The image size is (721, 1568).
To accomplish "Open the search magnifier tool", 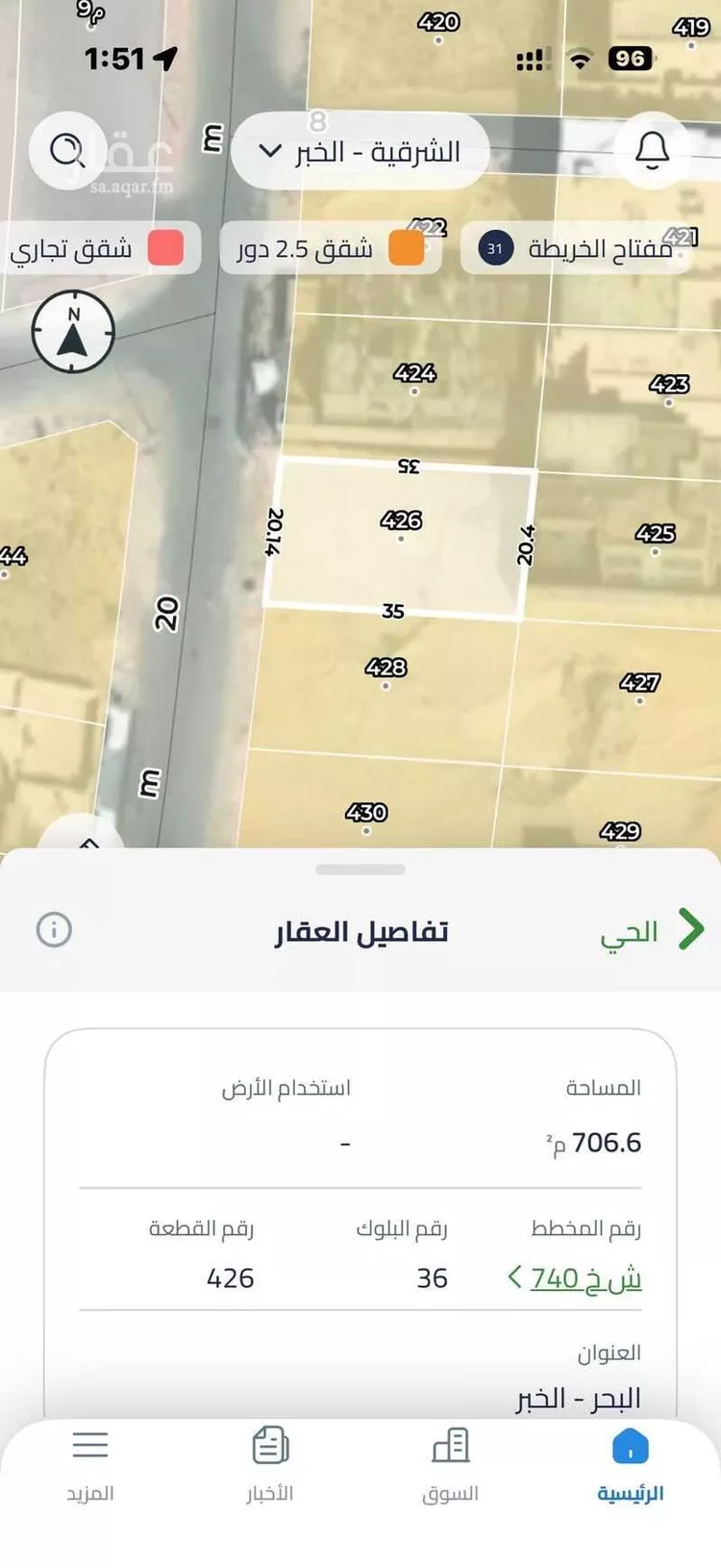I will (x=65, y=151).
